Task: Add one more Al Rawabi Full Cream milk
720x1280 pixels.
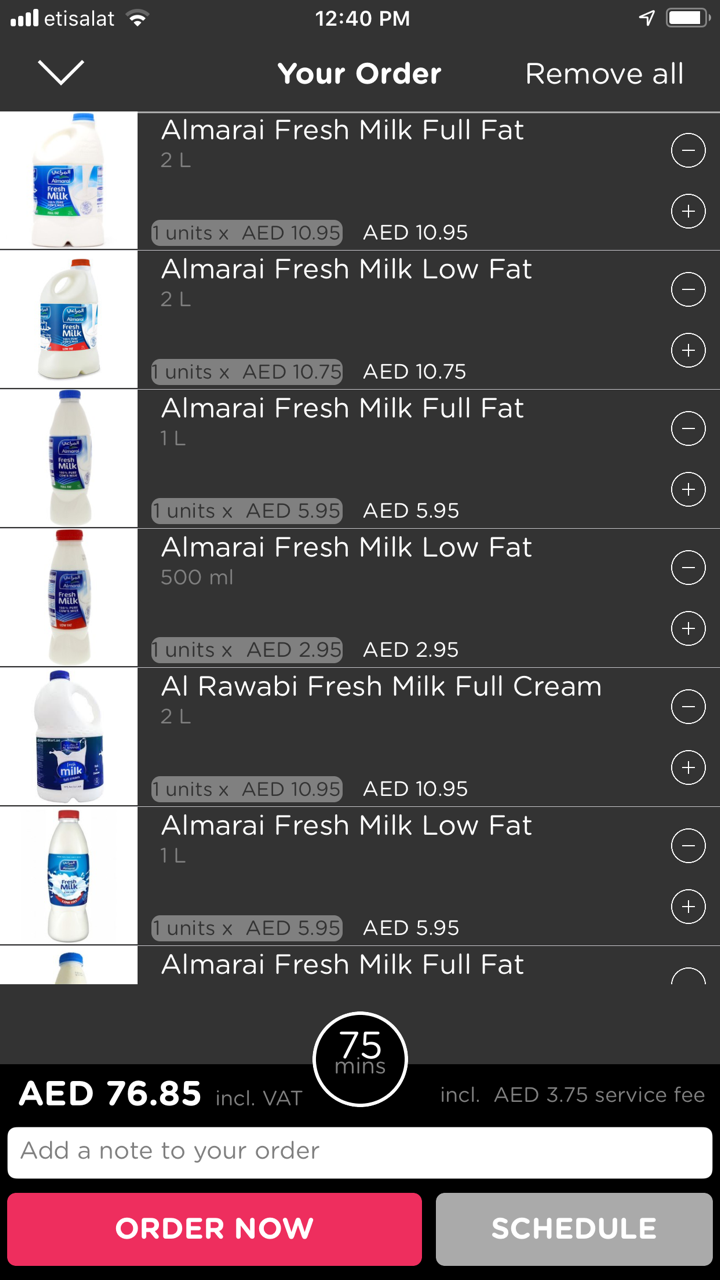Action: click(x=688, y=767)
